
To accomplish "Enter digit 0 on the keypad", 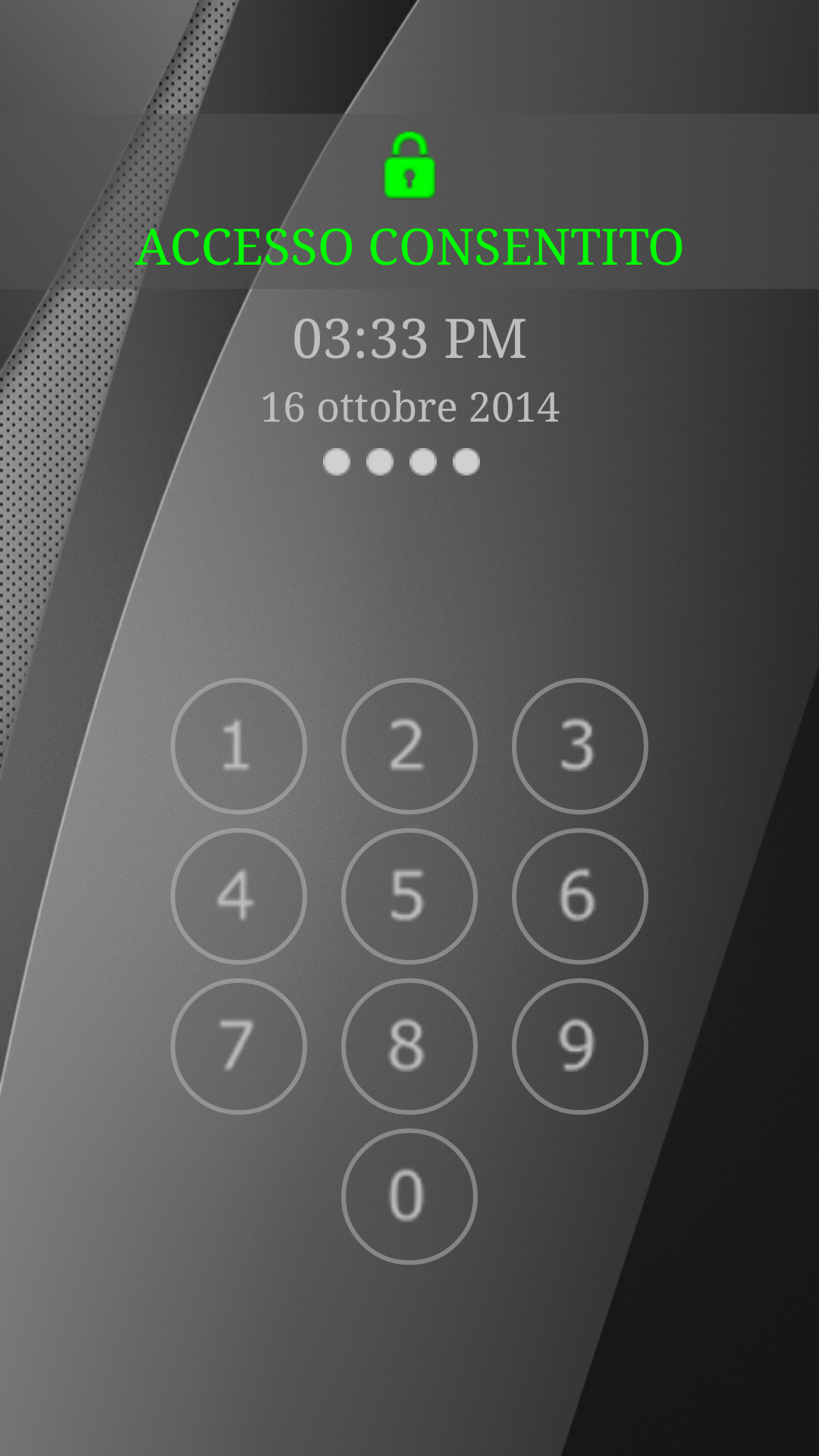I will (409, 1197).
